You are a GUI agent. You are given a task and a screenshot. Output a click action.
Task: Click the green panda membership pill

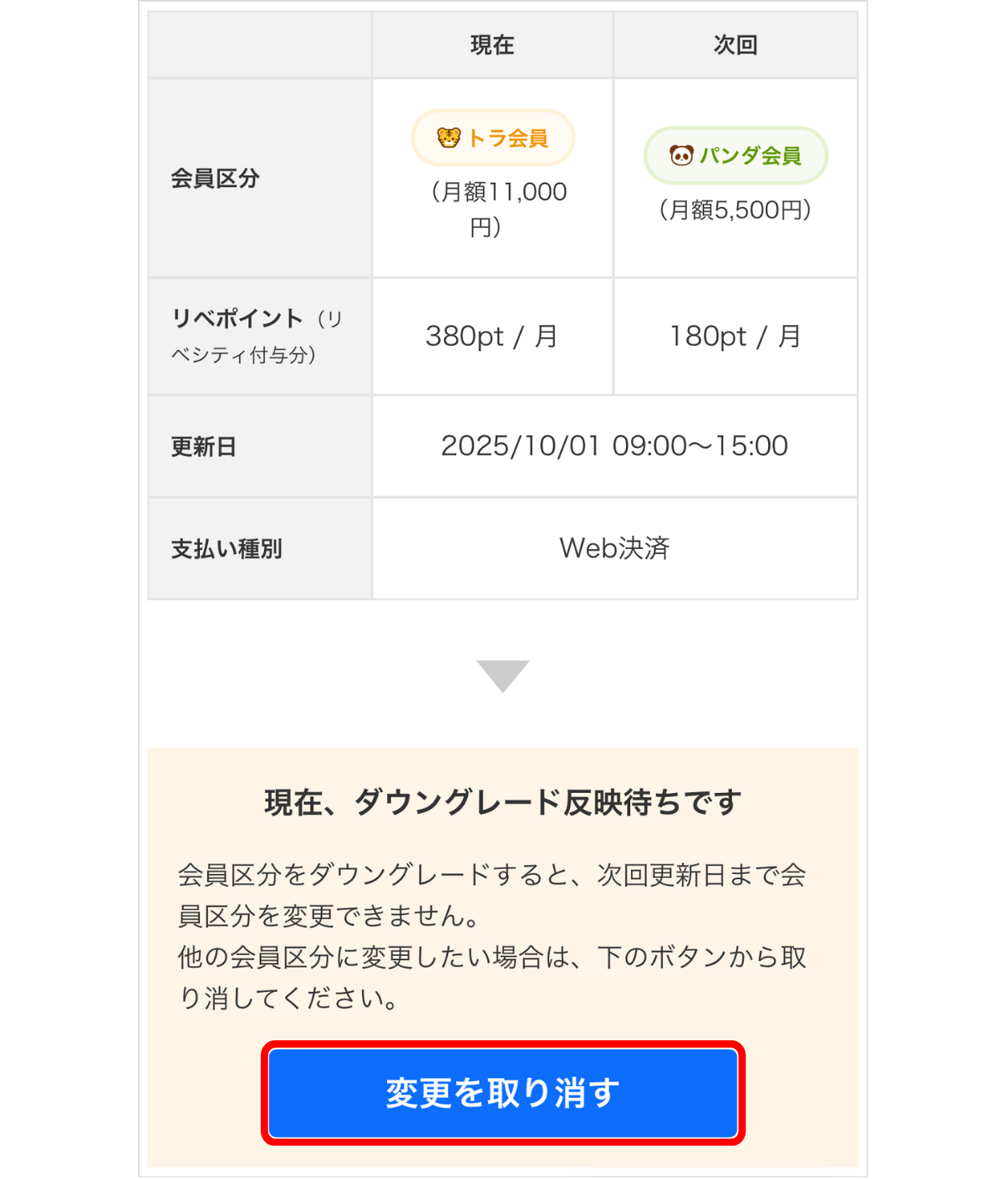click(x=735, y=155)
